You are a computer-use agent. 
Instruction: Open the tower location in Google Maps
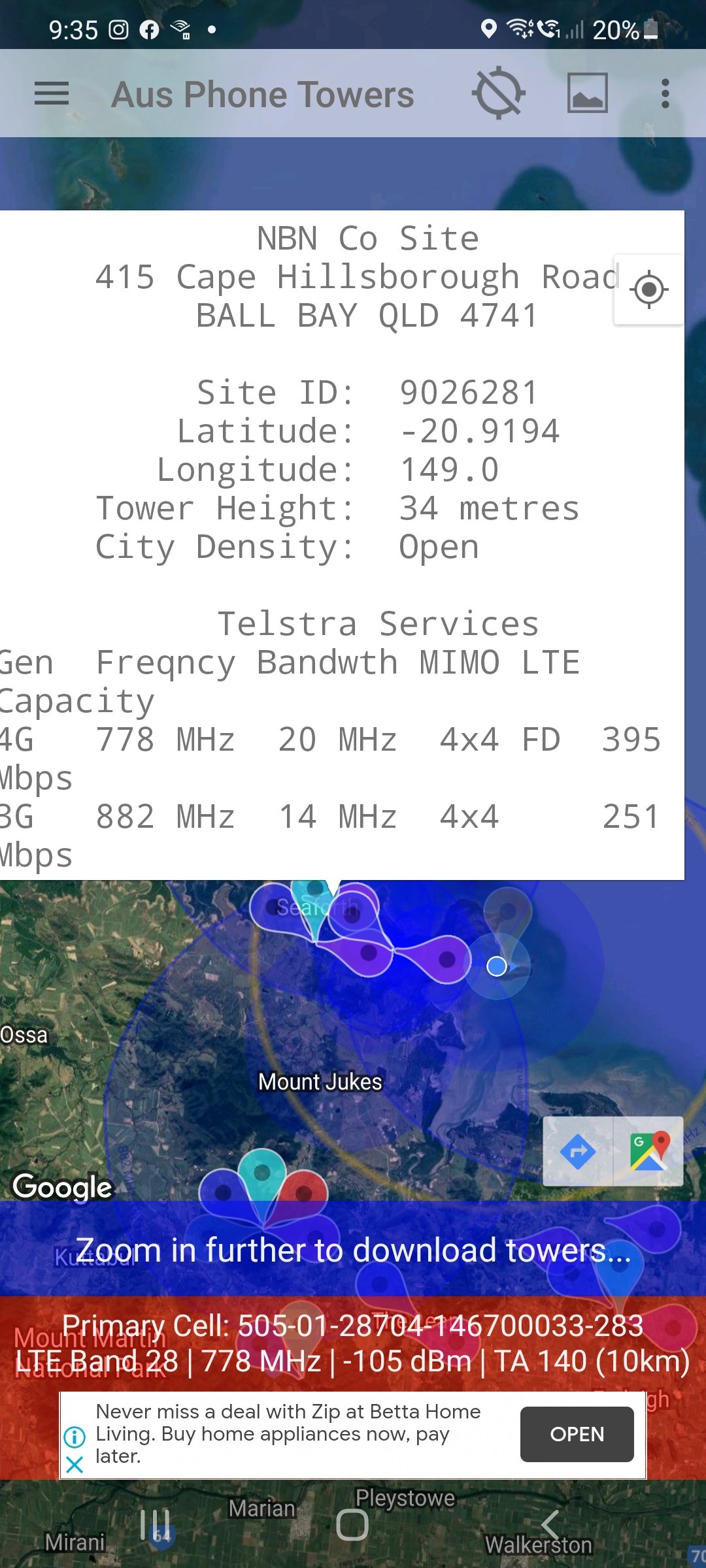(648, 1151)
